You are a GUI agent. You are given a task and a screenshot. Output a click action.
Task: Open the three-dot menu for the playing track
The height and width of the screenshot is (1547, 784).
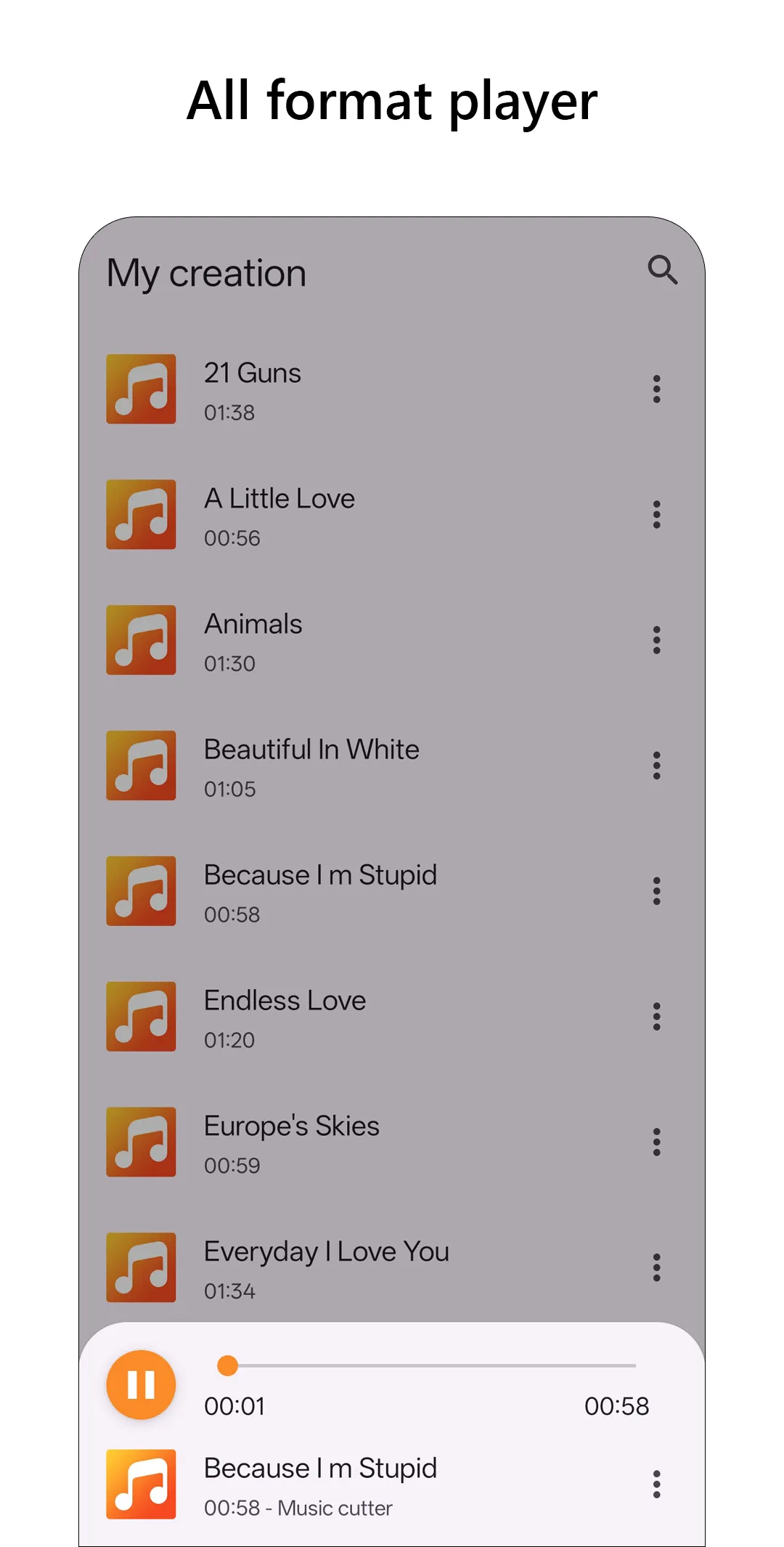pos(656,1485)
